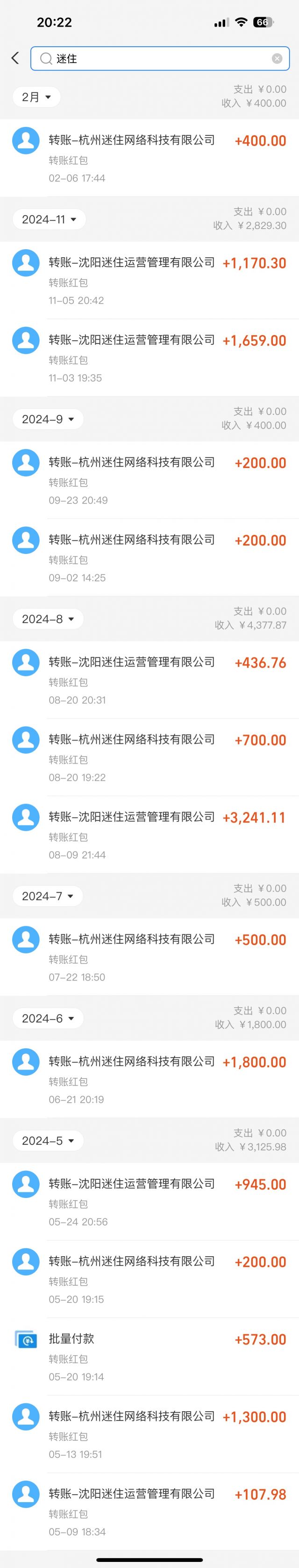View the +1,170.30 transfer on 11-05

coord(149,280)
